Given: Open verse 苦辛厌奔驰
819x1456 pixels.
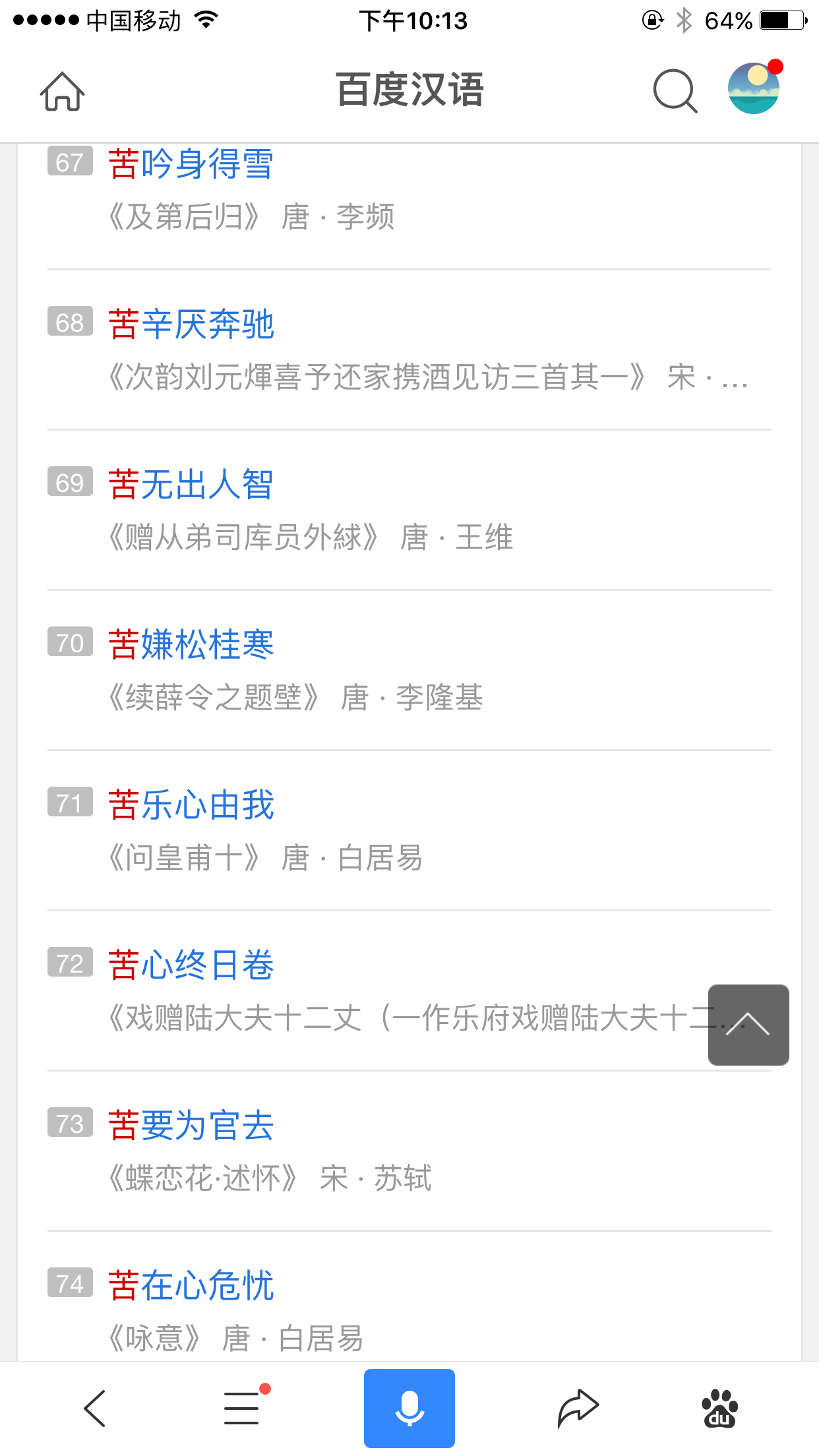Looking at the screenshot, I should 191,324.
